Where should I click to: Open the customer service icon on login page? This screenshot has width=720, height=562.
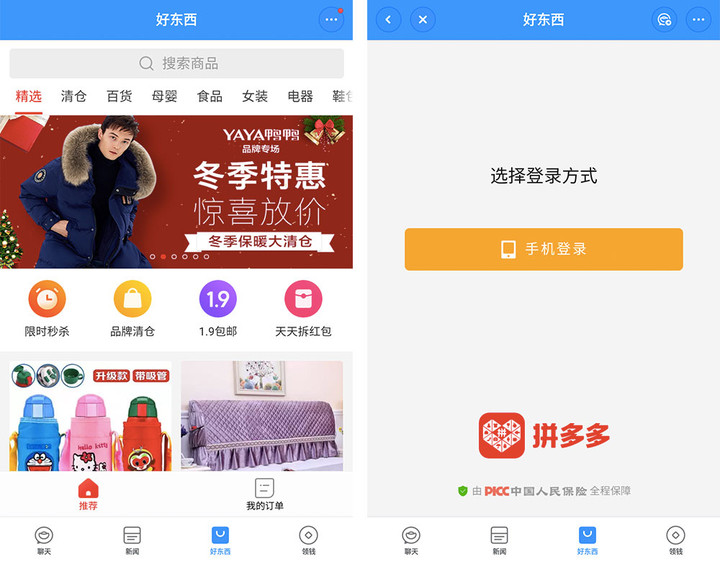pos(664,19)
